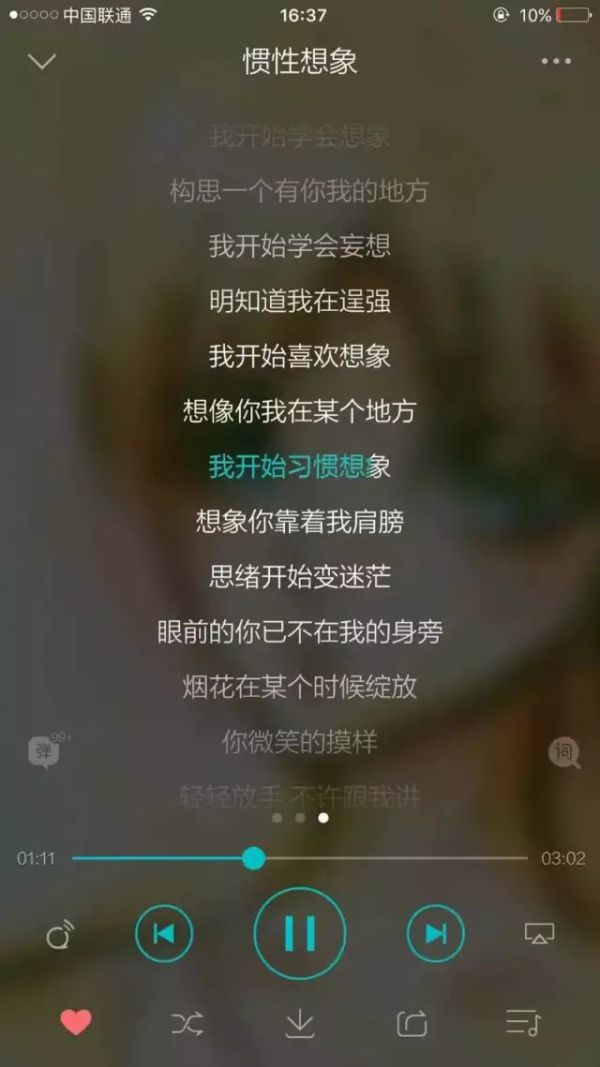The height and width of the screenshot is (1067, 600).
Task: Open the AirPlay output selector
Action: pos(539,934)
